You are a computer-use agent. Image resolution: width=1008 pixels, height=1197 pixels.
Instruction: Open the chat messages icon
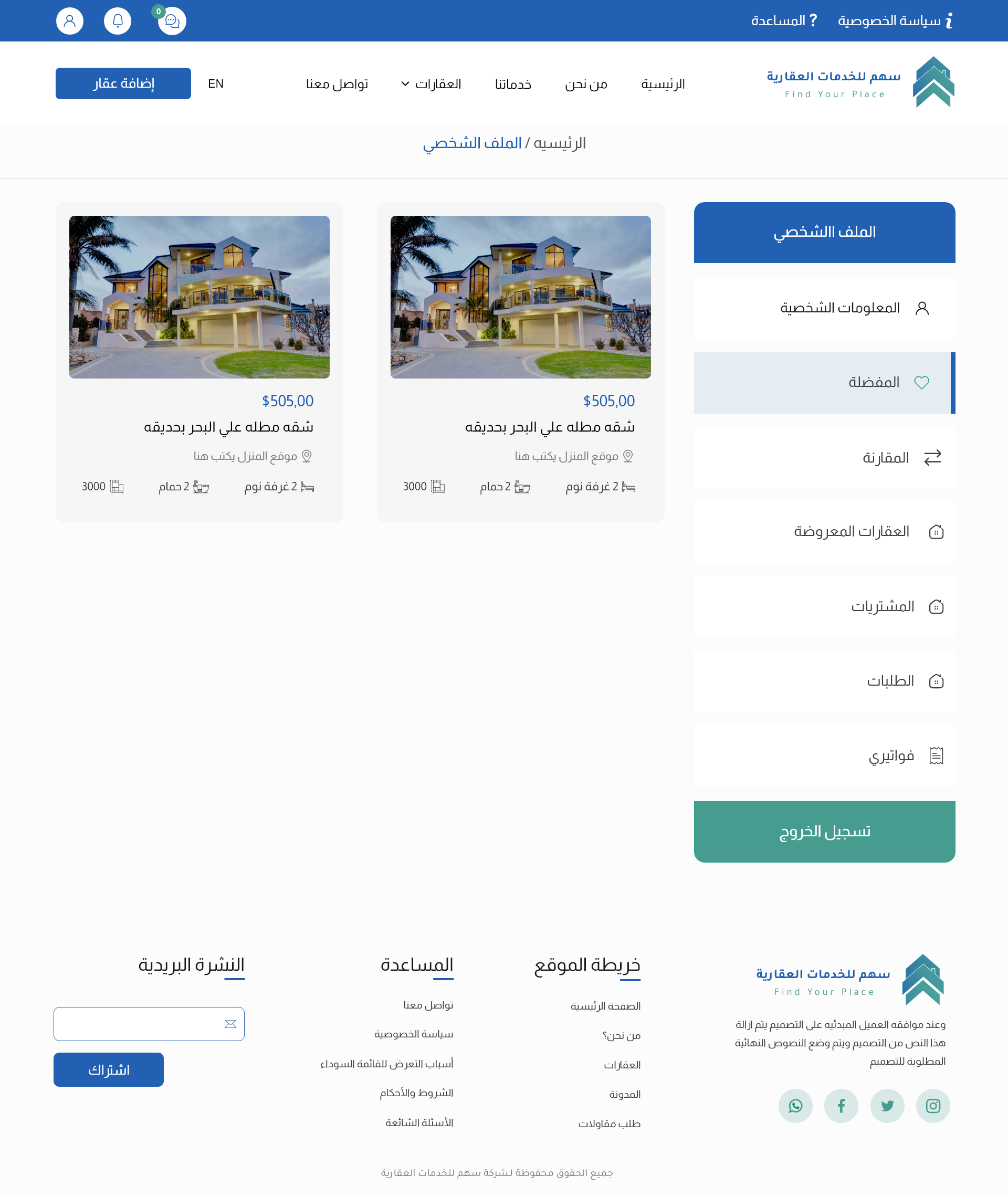point(172,21)
